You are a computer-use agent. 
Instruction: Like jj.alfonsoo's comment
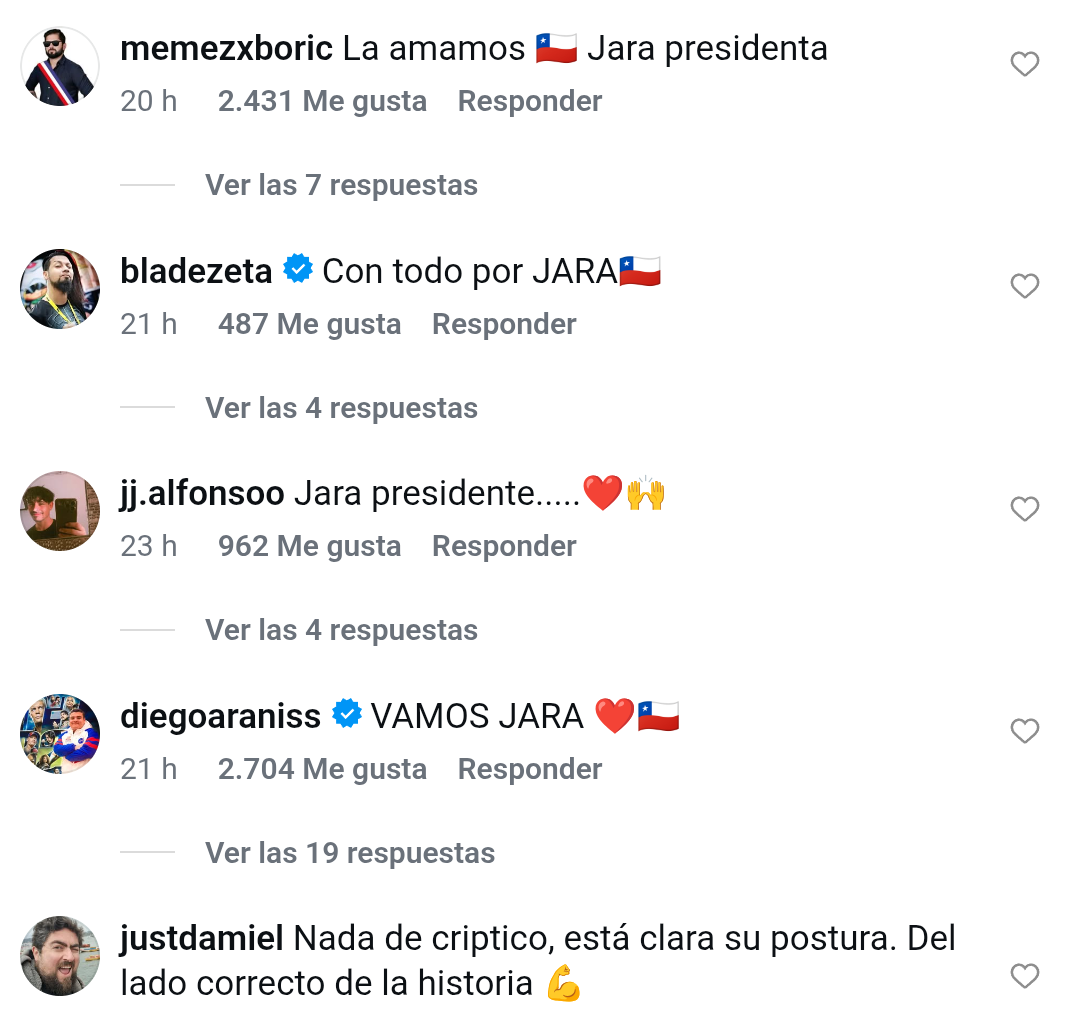(1024, 510)
